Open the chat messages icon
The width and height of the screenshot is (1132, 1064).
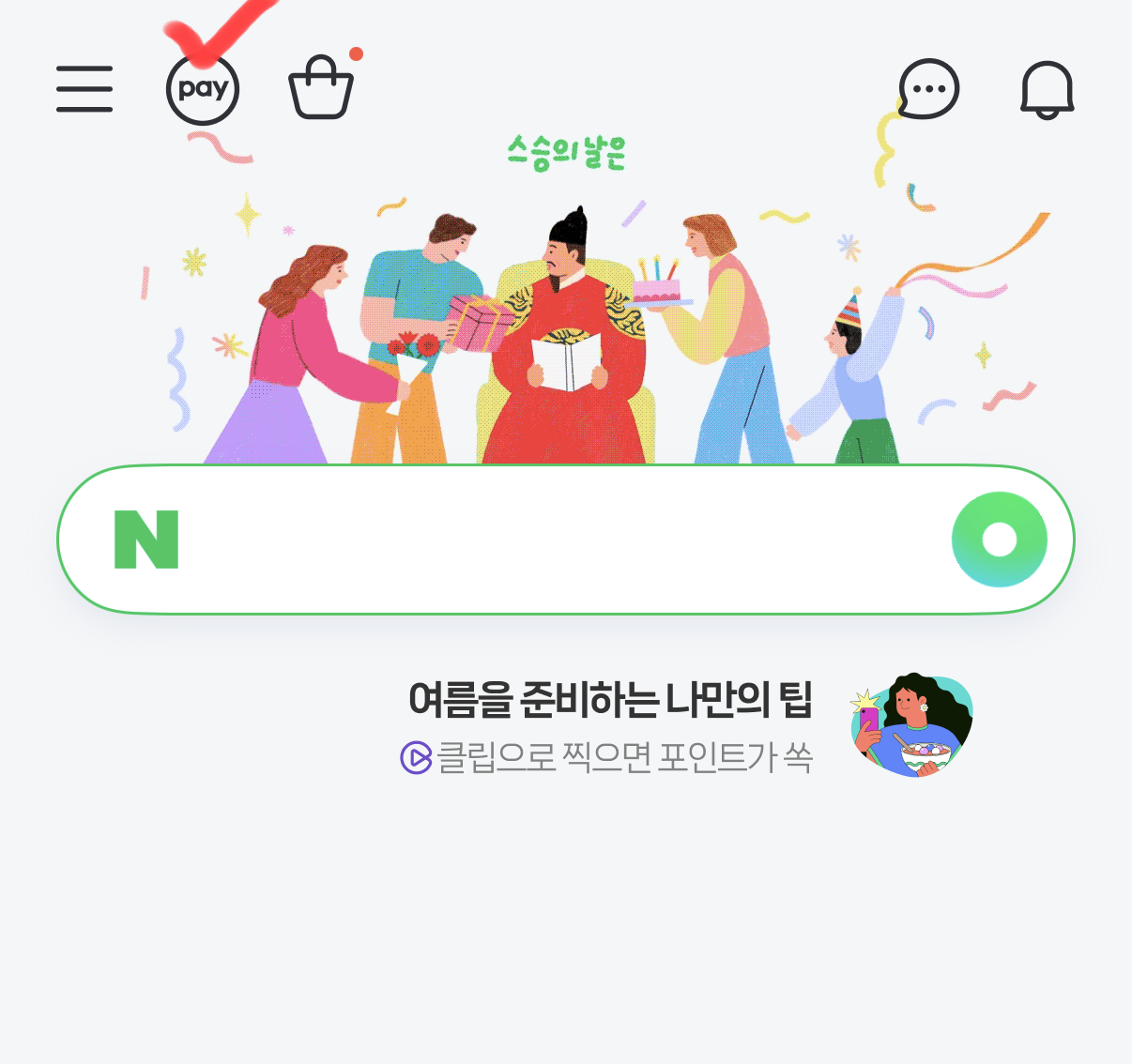click(x=928, y=89)
